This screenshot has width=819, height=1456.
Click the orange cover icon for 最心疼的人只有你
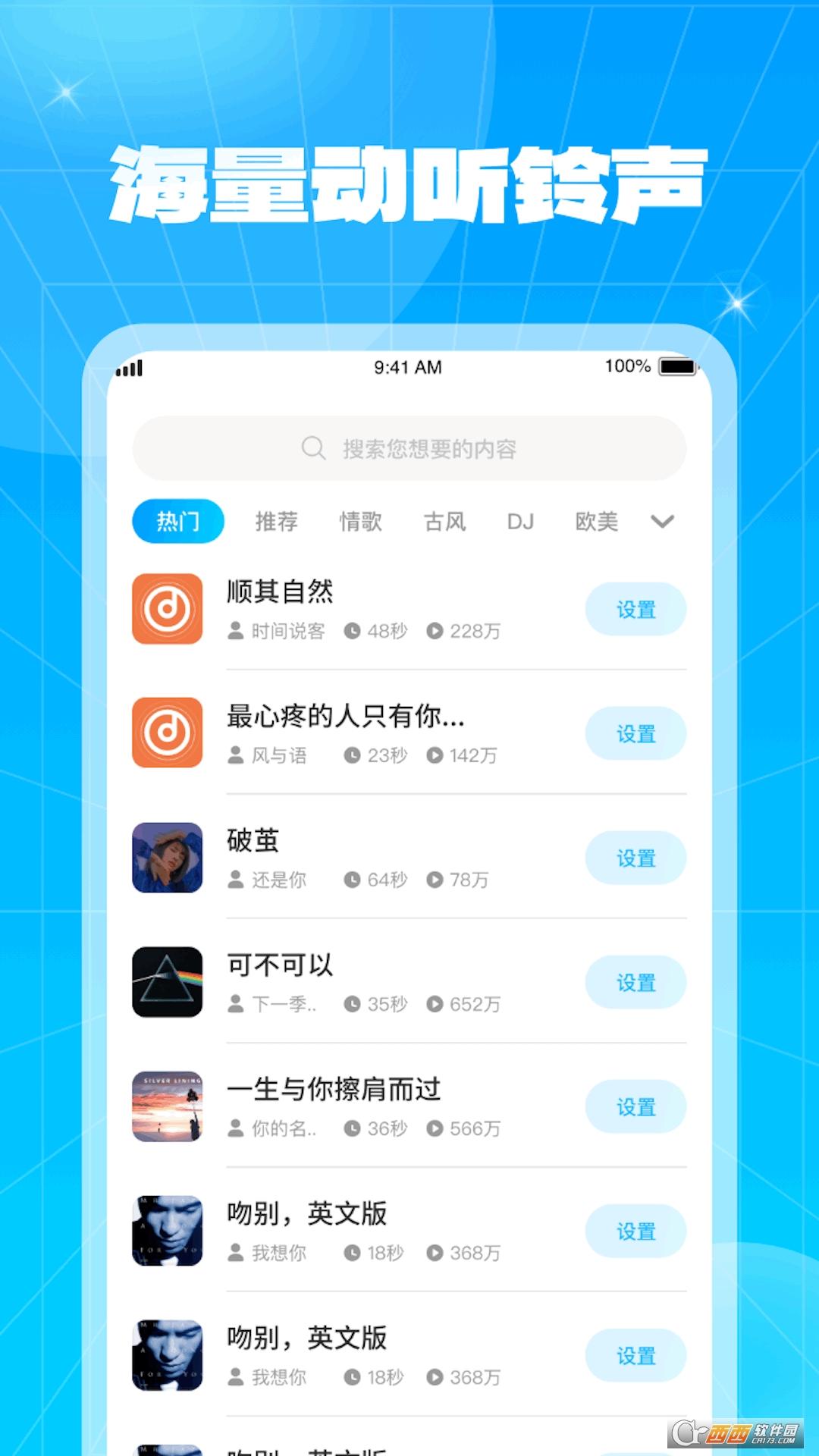pos(167,734)
